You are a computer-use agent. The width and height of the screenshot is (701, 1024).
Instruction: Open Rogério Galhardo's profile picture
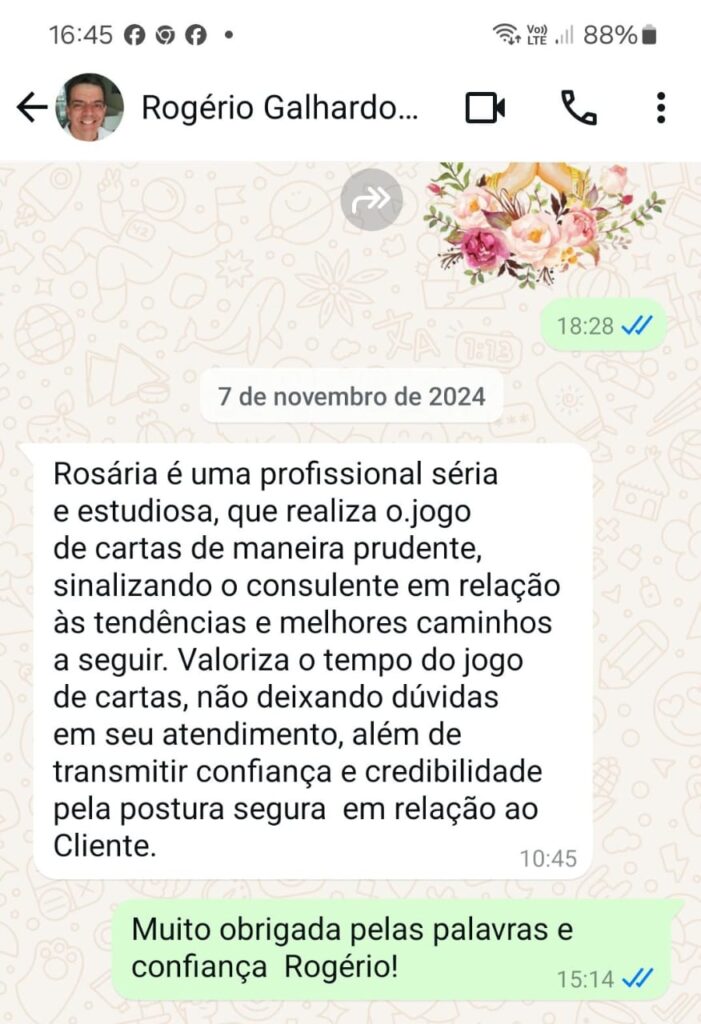(x=89, y=108)
